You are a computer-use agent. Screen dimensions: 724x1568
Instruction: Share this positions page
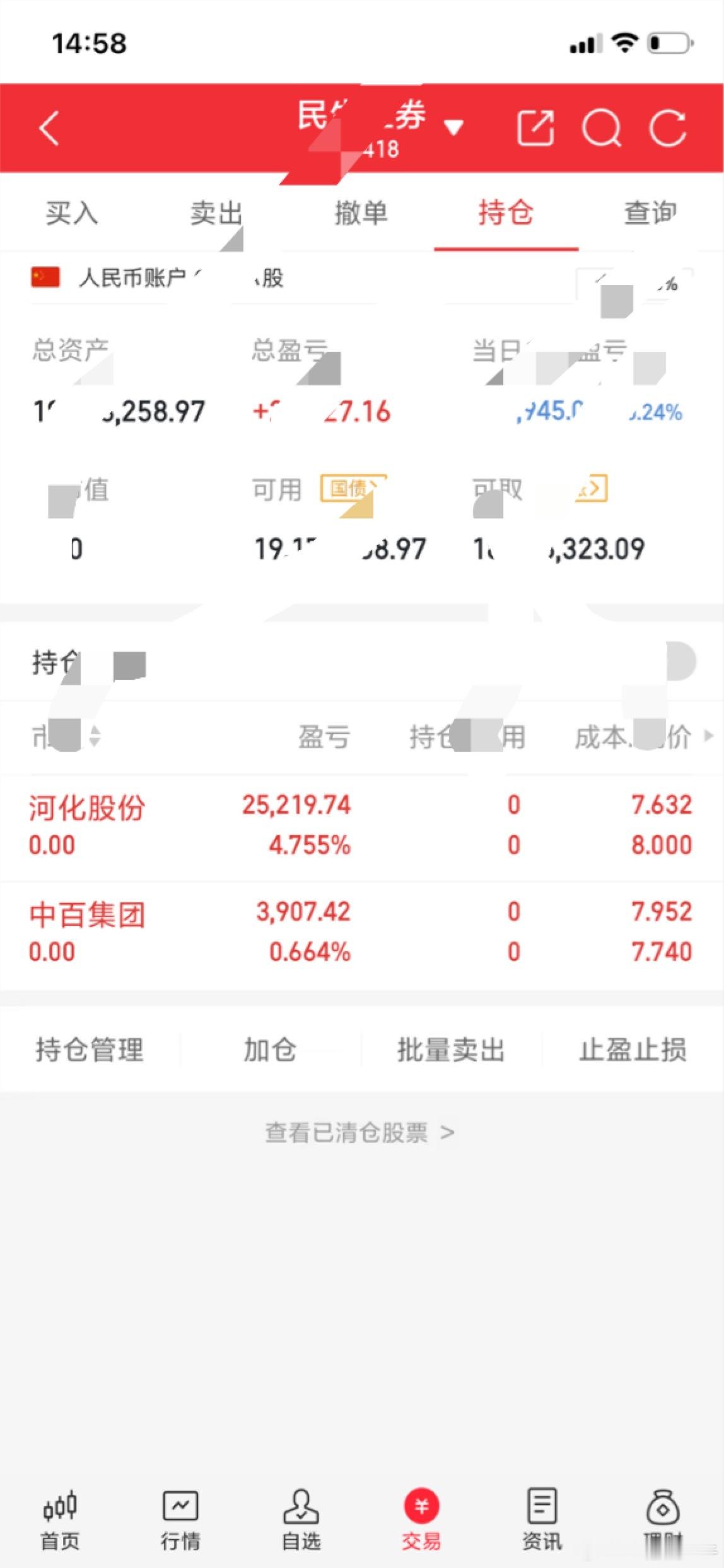click(x=535, y=128)
